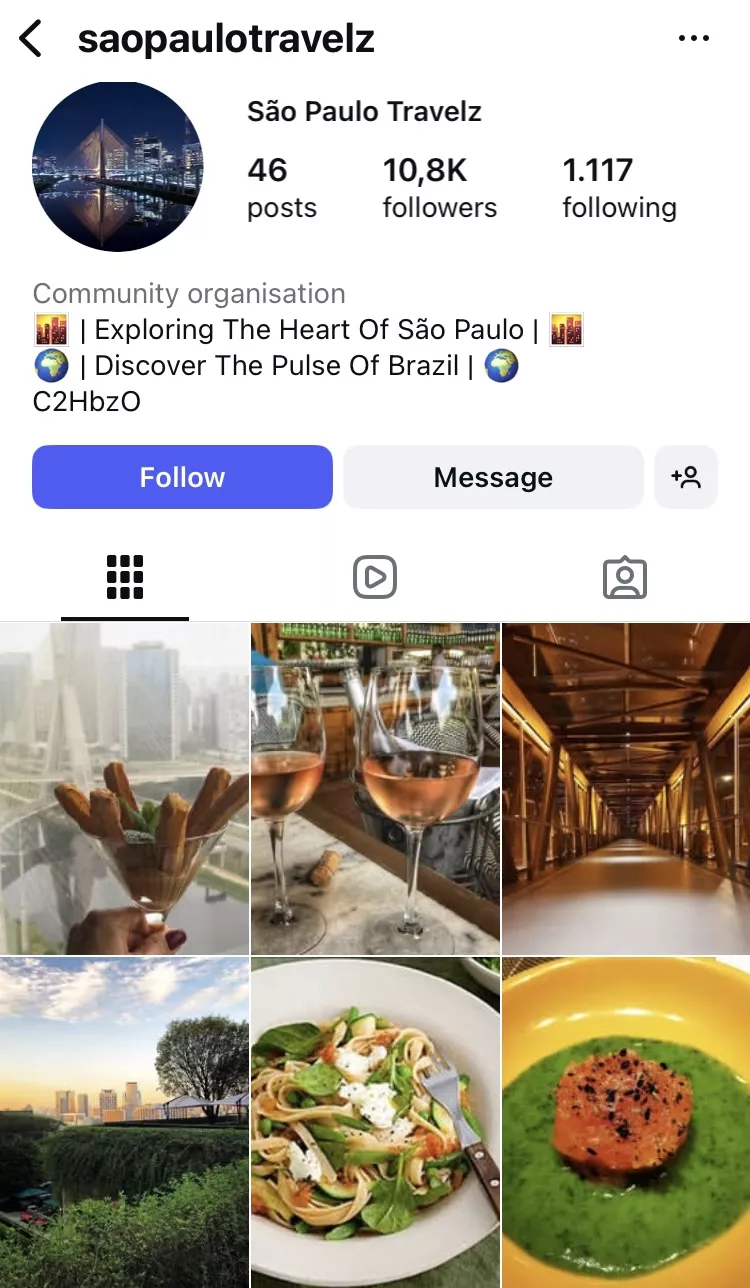Screen dimensions: 750x1288
Task: Open the three-dot overflow menu
Action: click(693, 39)
